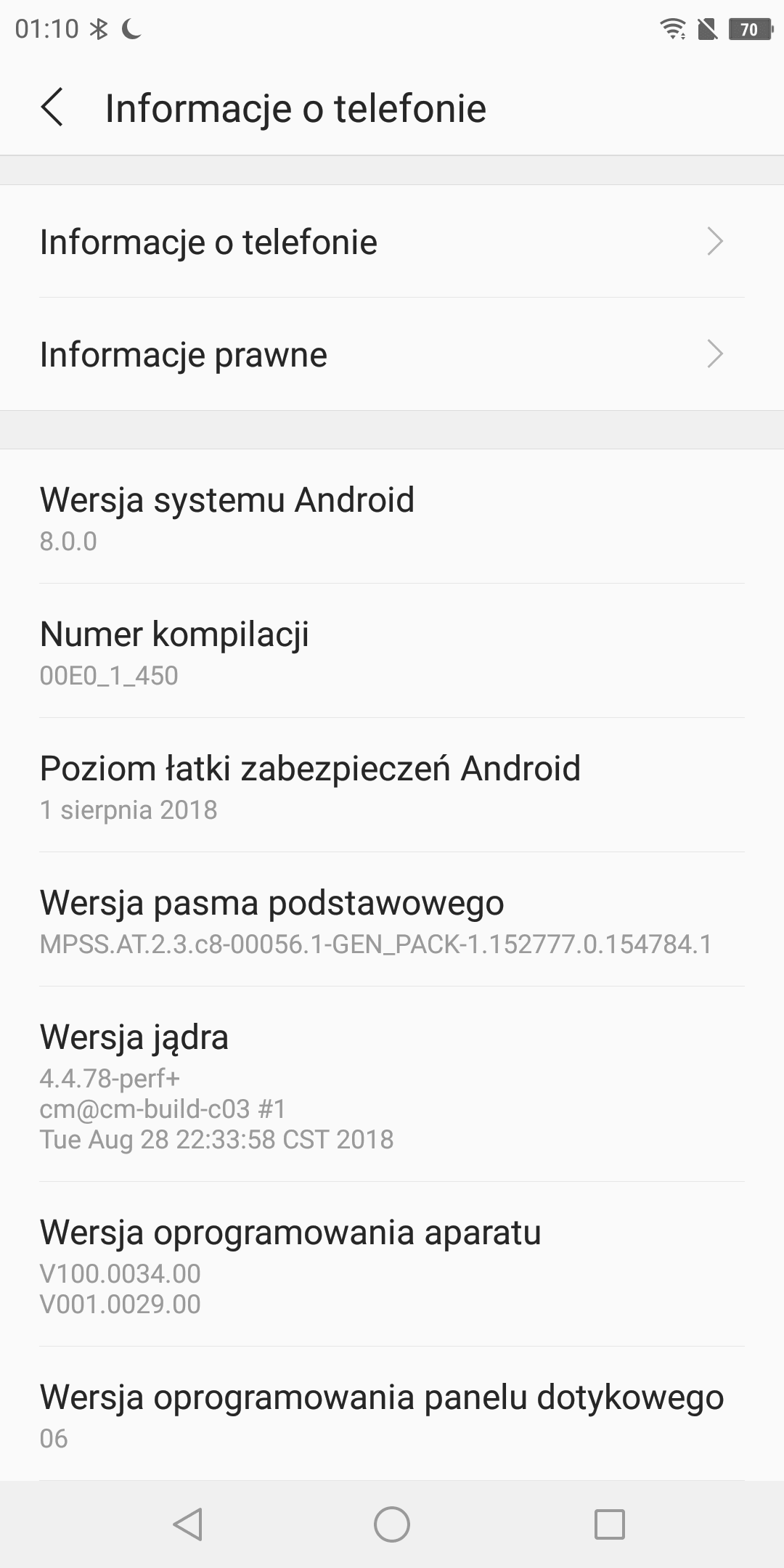
Task: Open recent apps from the navigation bar
Action: [610, 1524]
